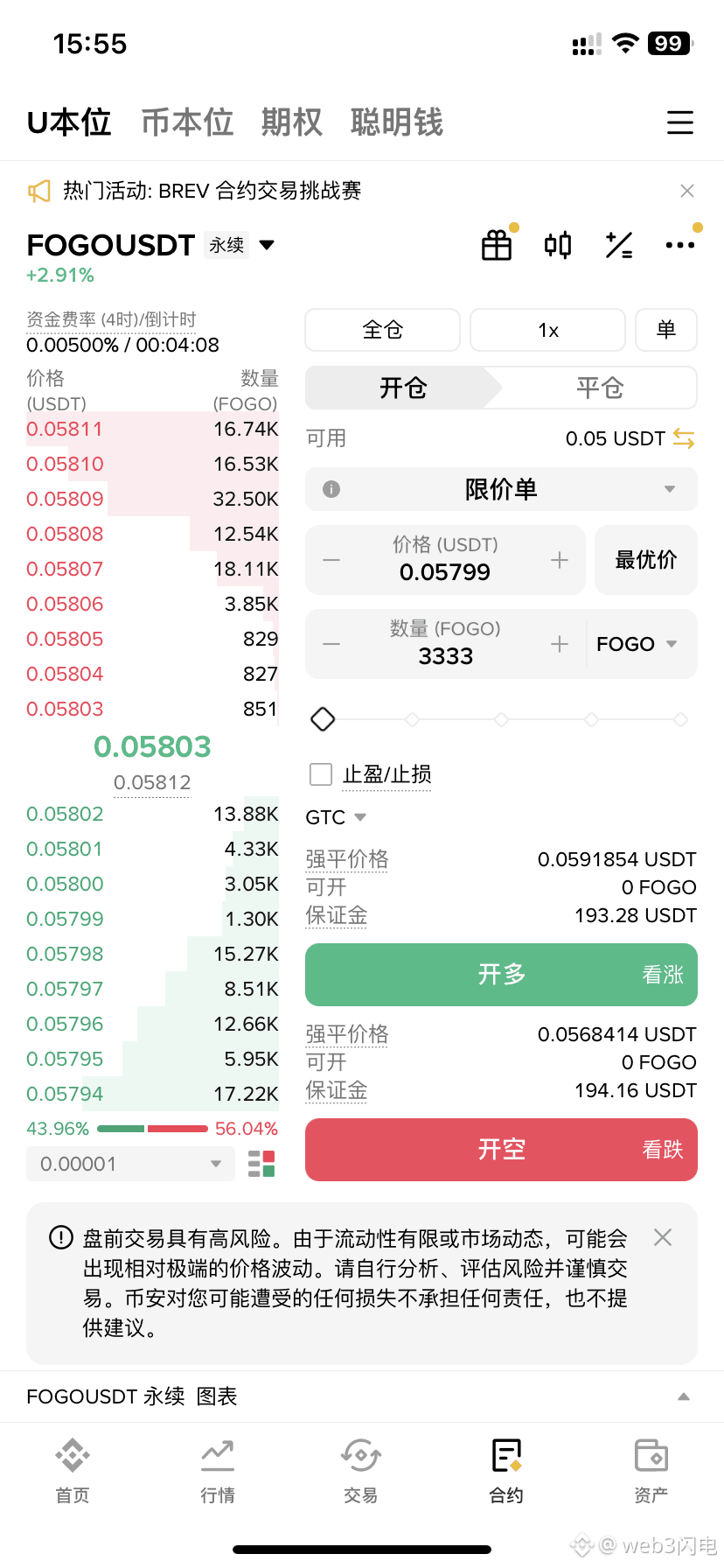
Task: Click the 最优价 best price button
Action: pyautogui.click(x=645, y=559)
